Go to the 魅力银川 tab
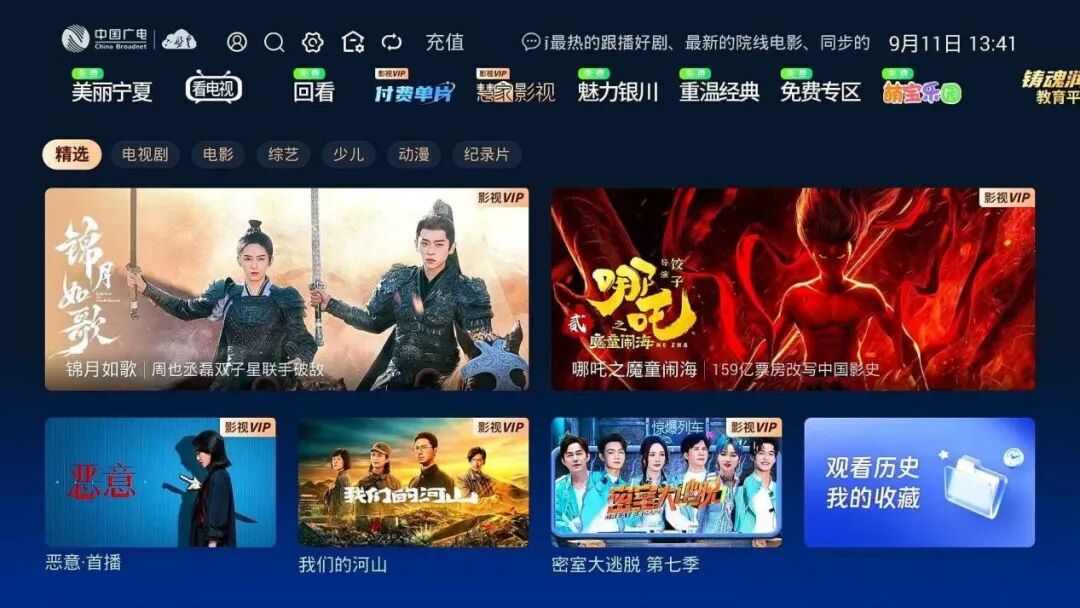This screenshot has width=1080, height=608. click(618, 91)
